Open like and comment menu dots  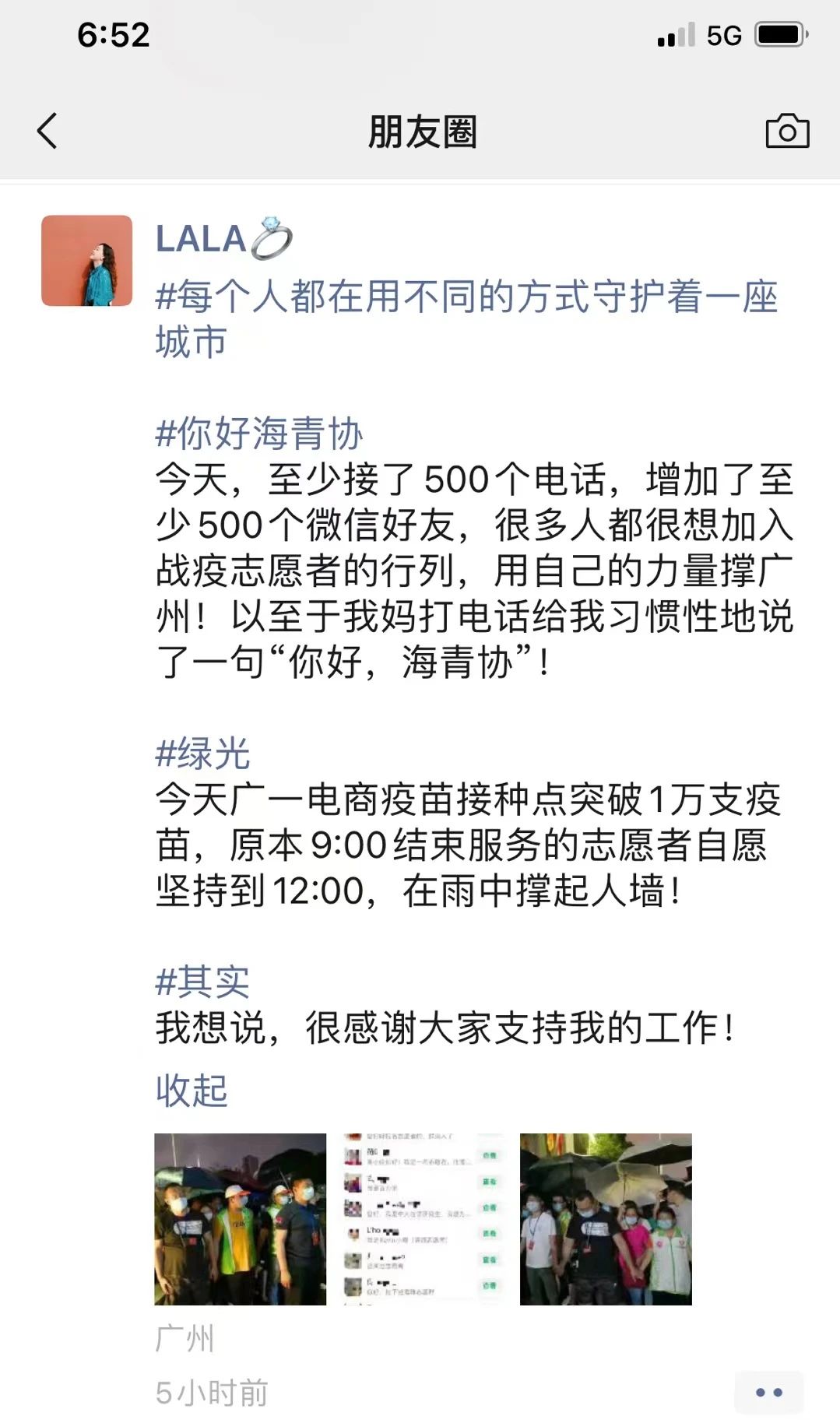(768, 1393)
